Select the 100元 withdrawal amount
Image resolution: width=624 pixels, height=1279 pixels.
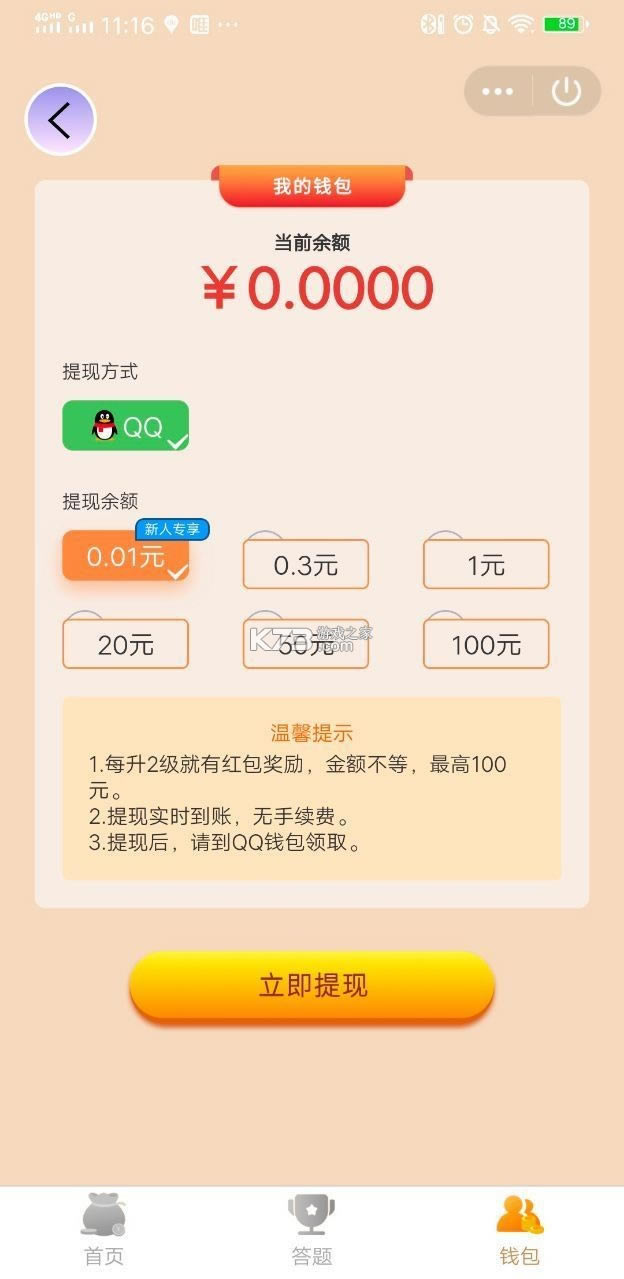tap(486, 644)
